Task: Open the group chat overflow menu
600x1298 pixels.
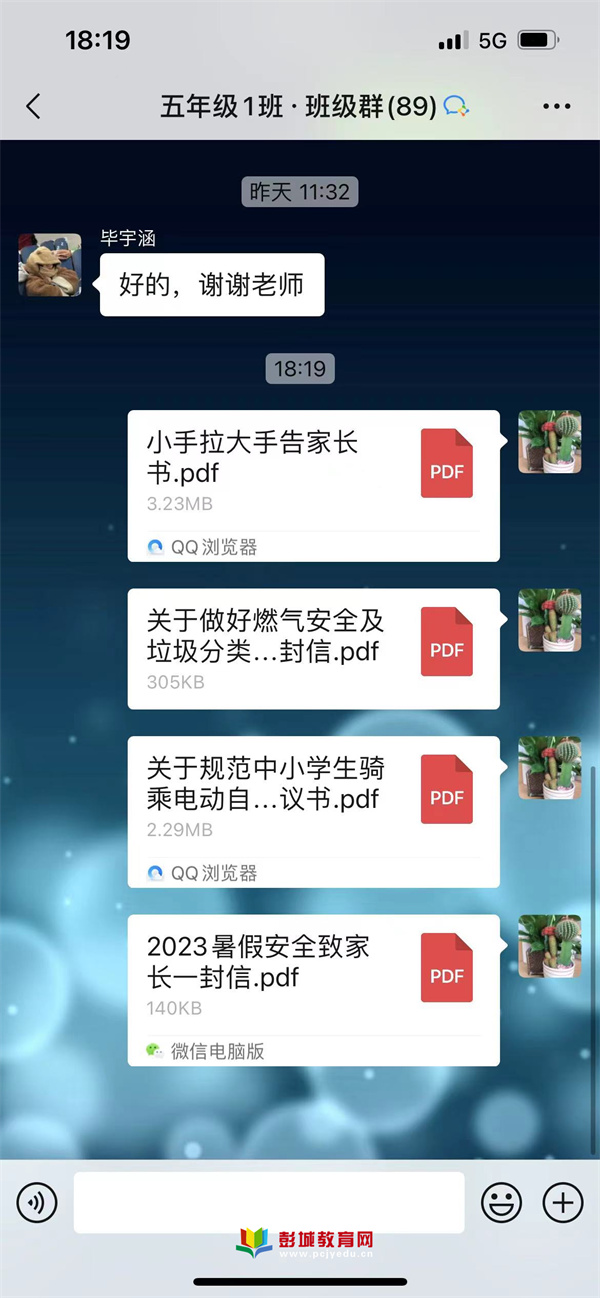Action: click(x=556, y=106)
